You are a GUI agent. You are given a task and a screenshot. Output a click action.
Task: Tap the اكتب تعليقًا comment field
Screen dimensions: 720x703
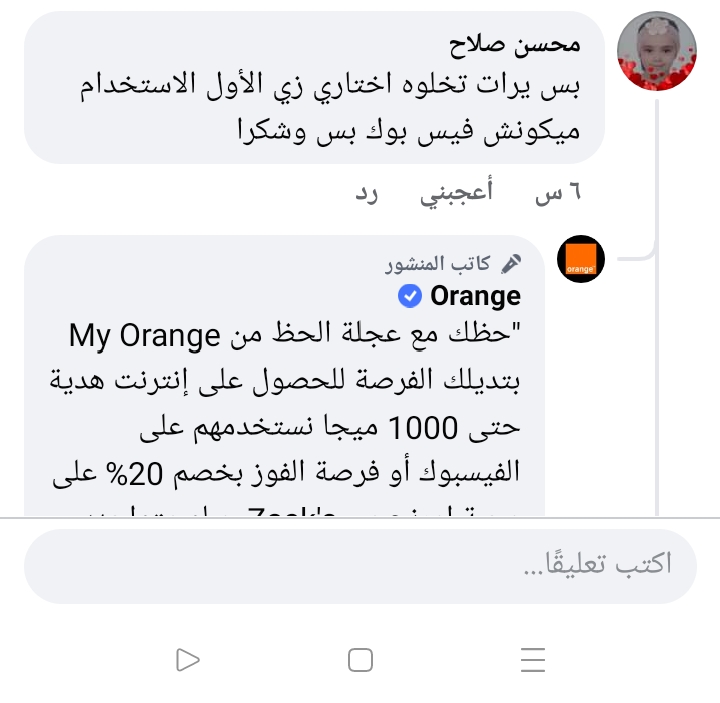click(x=360, y=566)
